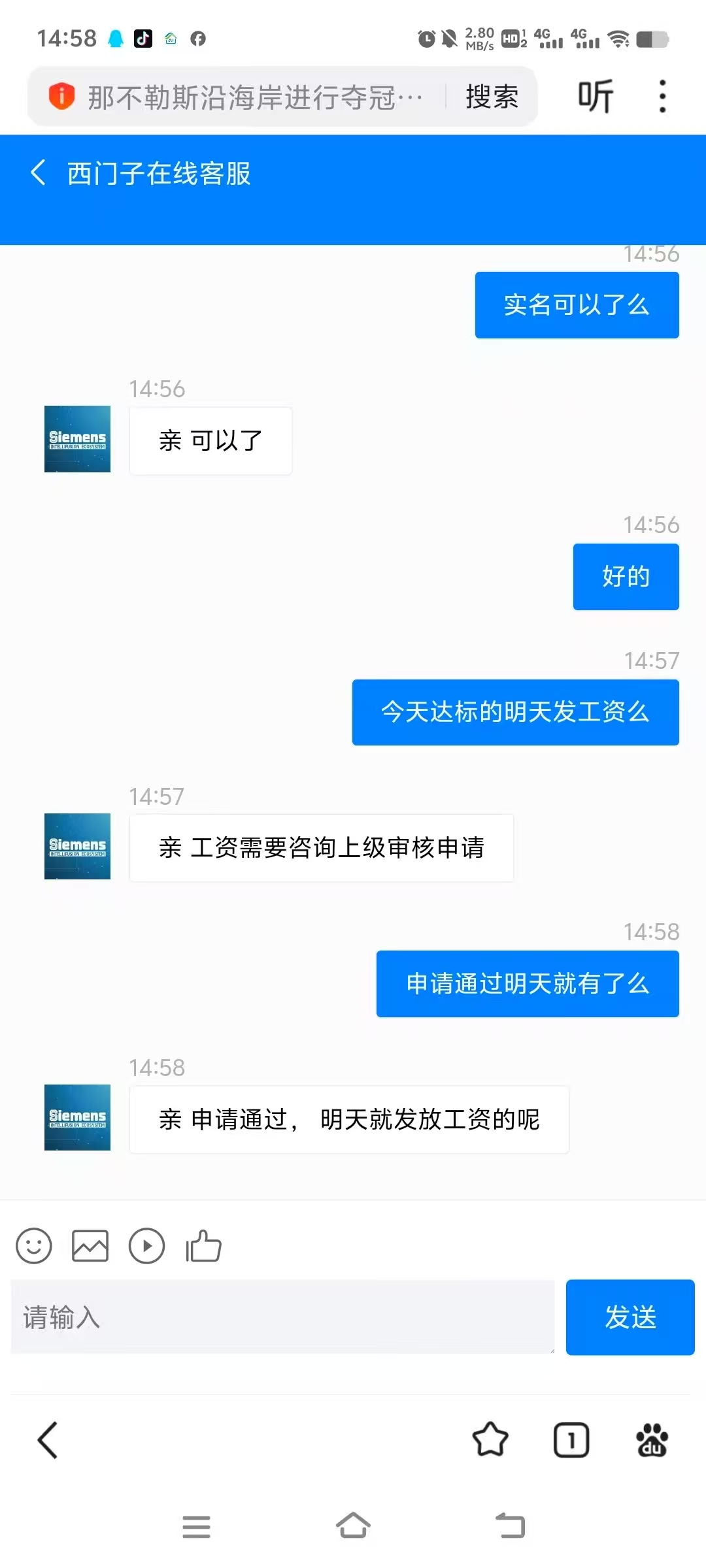706x1568 pixels.
Task: Go back with the browser back arrow
Action: [x=48, y=1440]
